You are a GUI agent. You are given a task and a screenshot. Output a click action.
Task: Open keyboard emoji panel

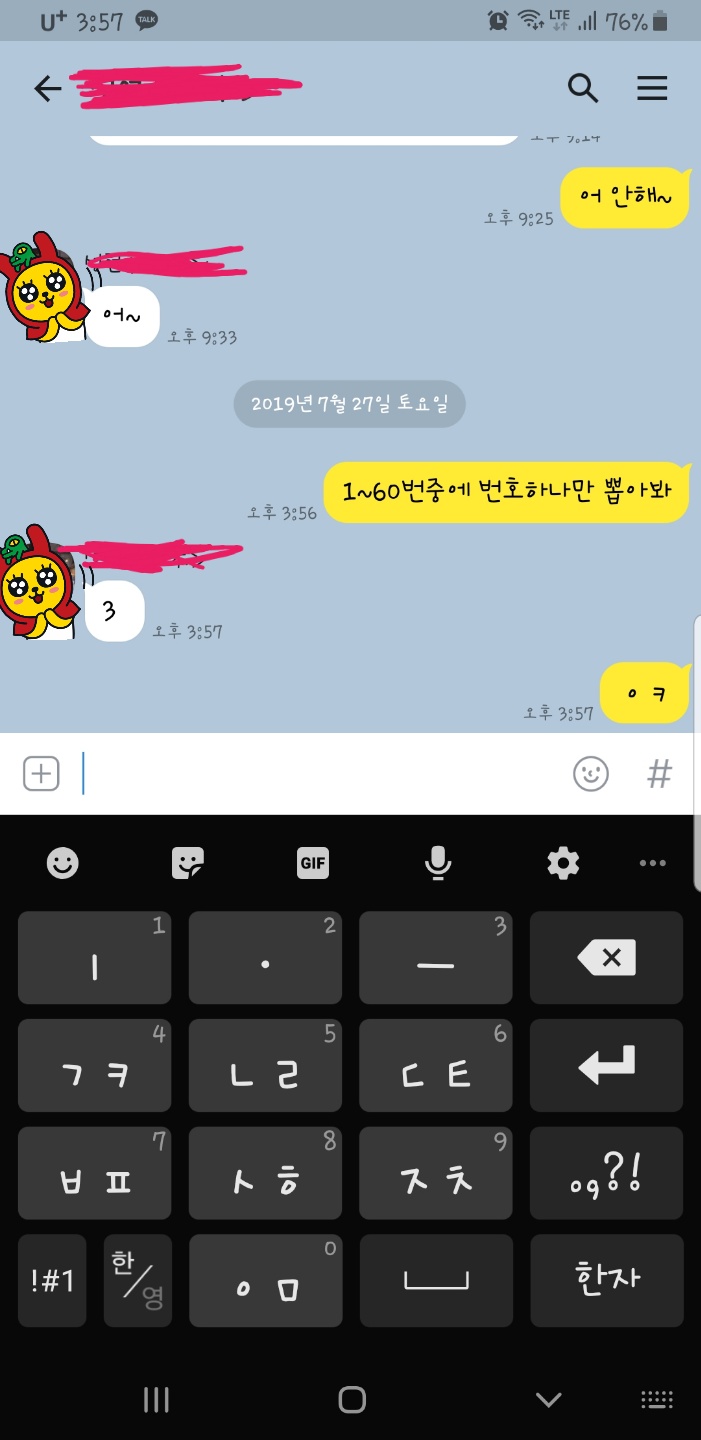[x=63, y=863]
